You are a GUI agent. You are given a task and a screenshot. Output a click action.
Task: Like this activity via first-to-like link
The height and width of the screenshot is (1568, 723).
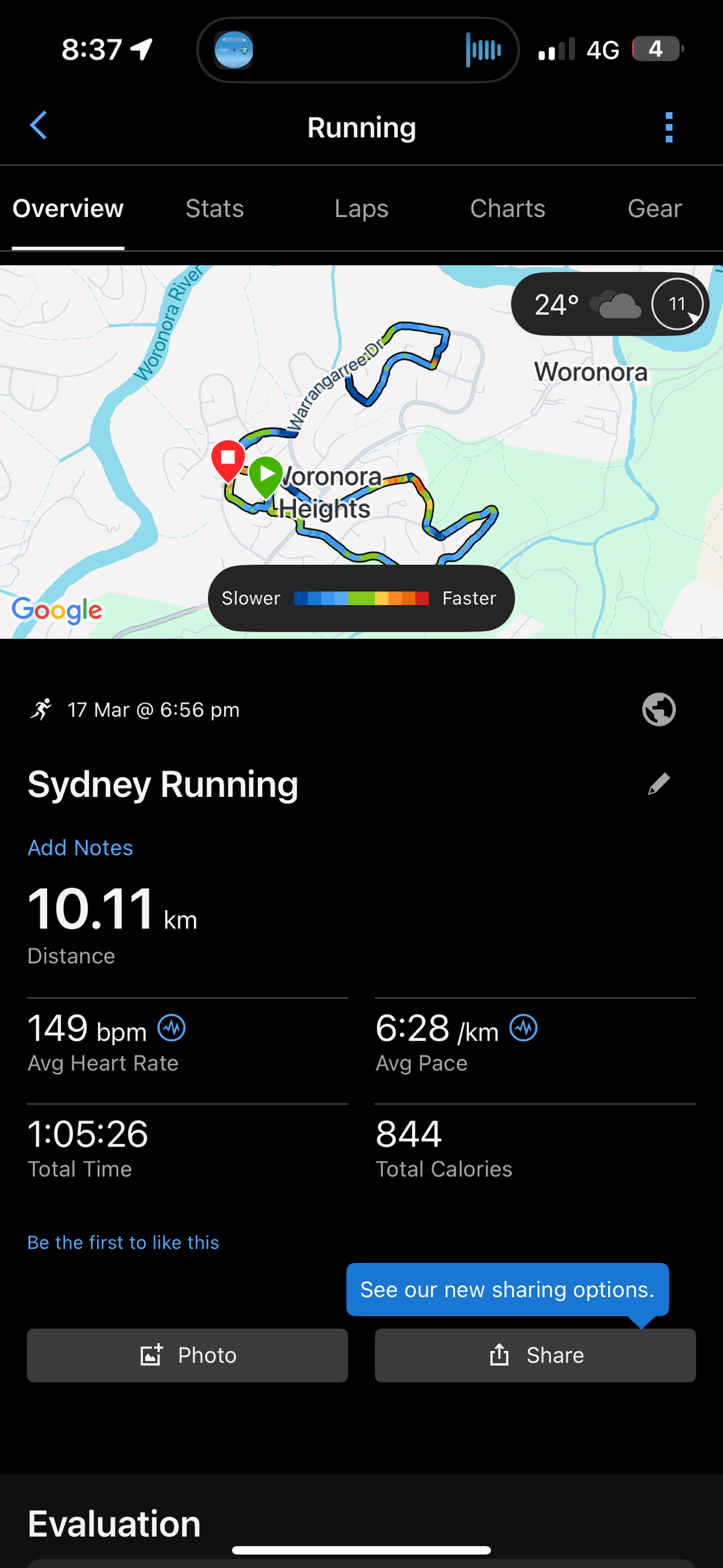coord(123,1242)
